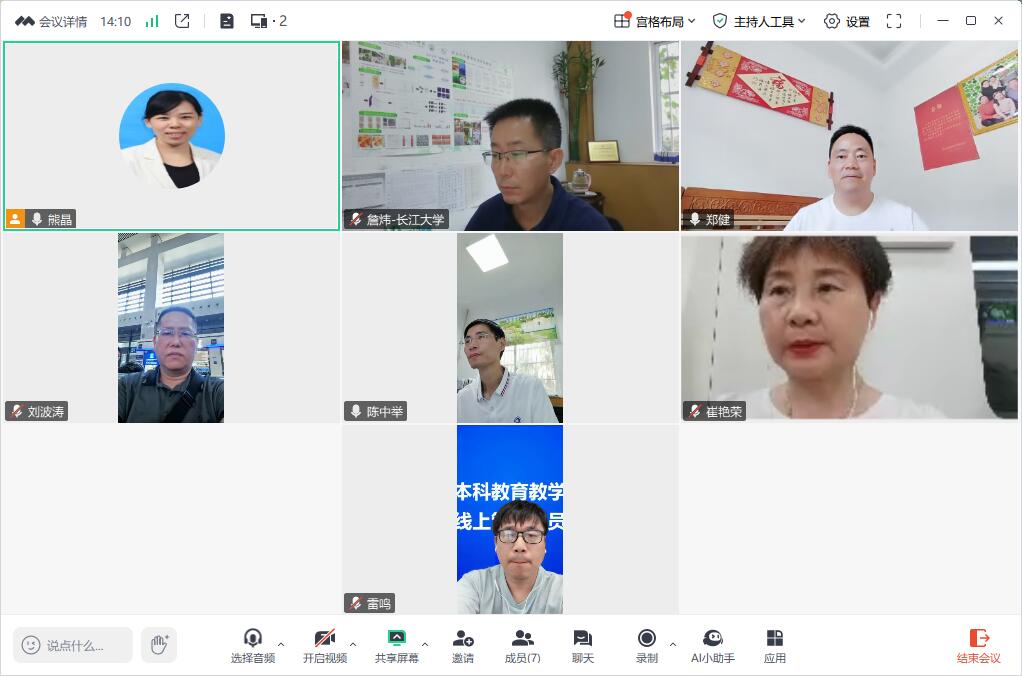Open AI assistant (AI小助手)
Screen dimensions: 1022x676
pyautogui.click(x=713, y=645)
